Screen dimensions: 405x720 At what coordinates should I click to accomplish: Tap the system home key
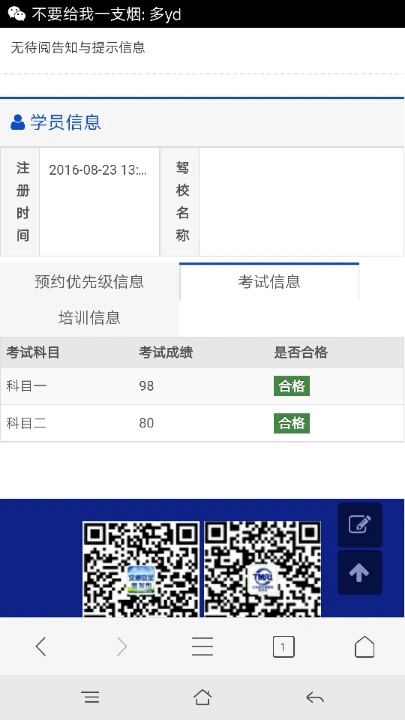pyautogui.click(x=202, y=698)
